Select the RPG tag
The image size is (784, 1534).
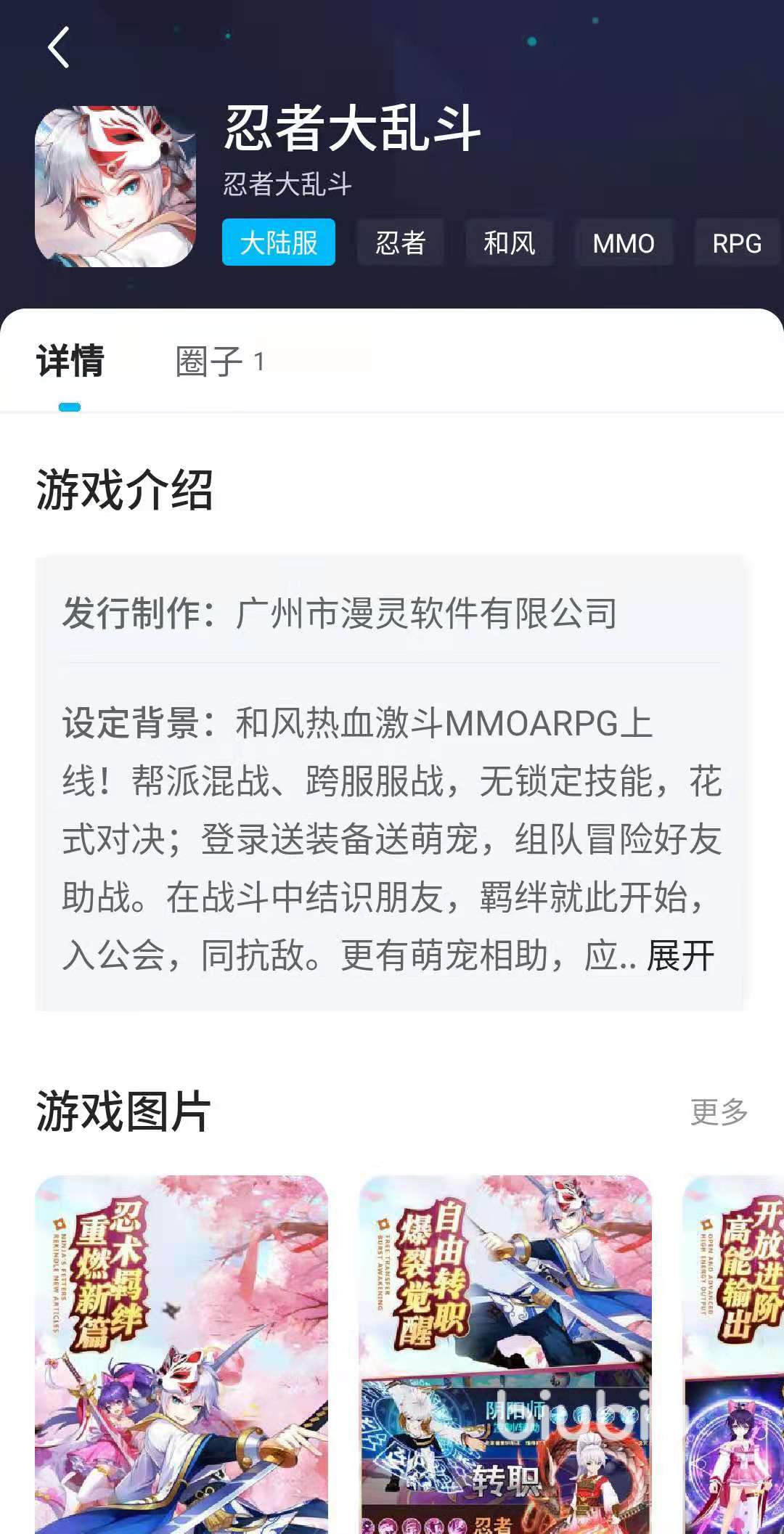pos(736,242)
